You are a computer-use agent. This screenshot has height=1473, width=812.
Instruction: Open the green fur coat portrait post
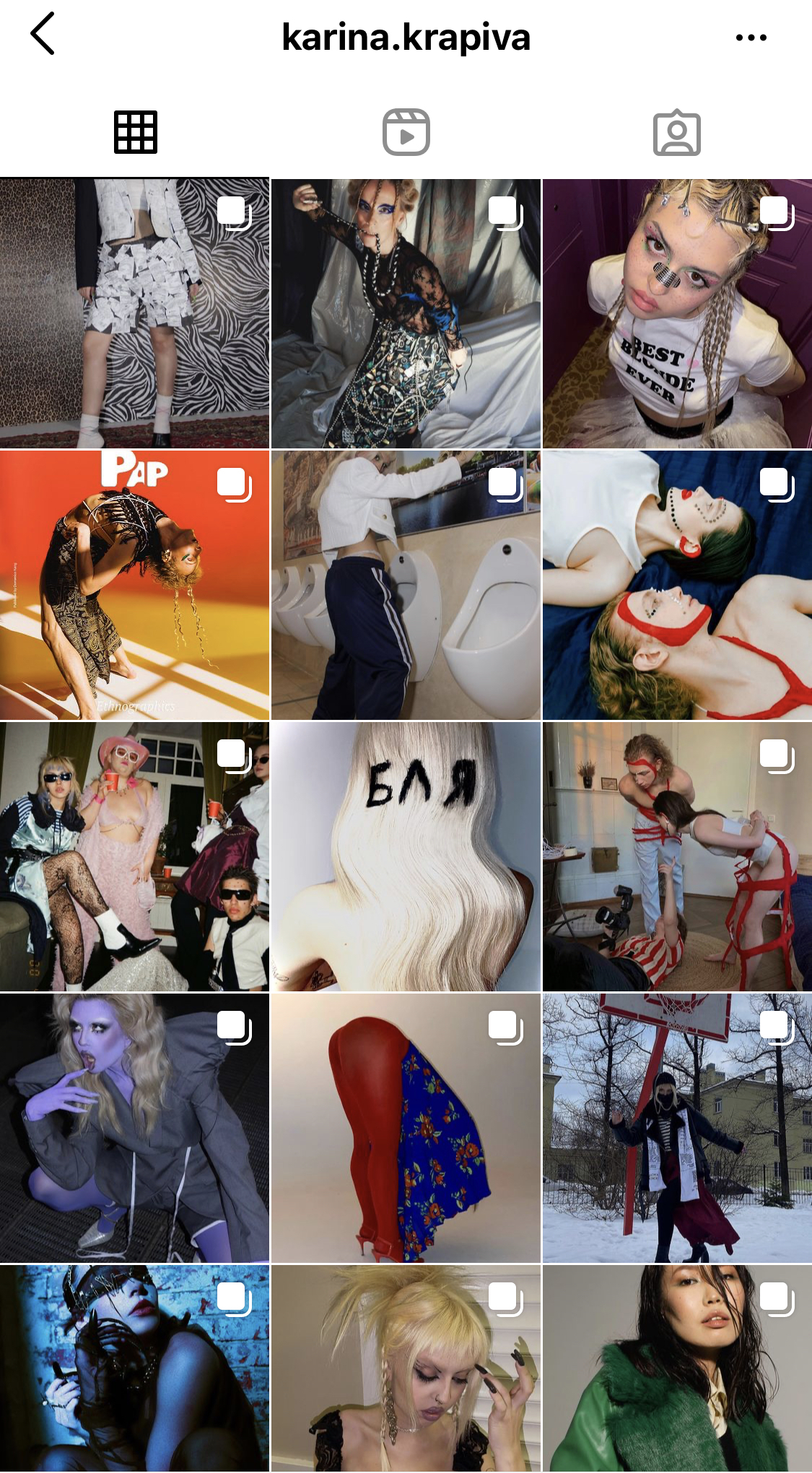[676, 1368]
